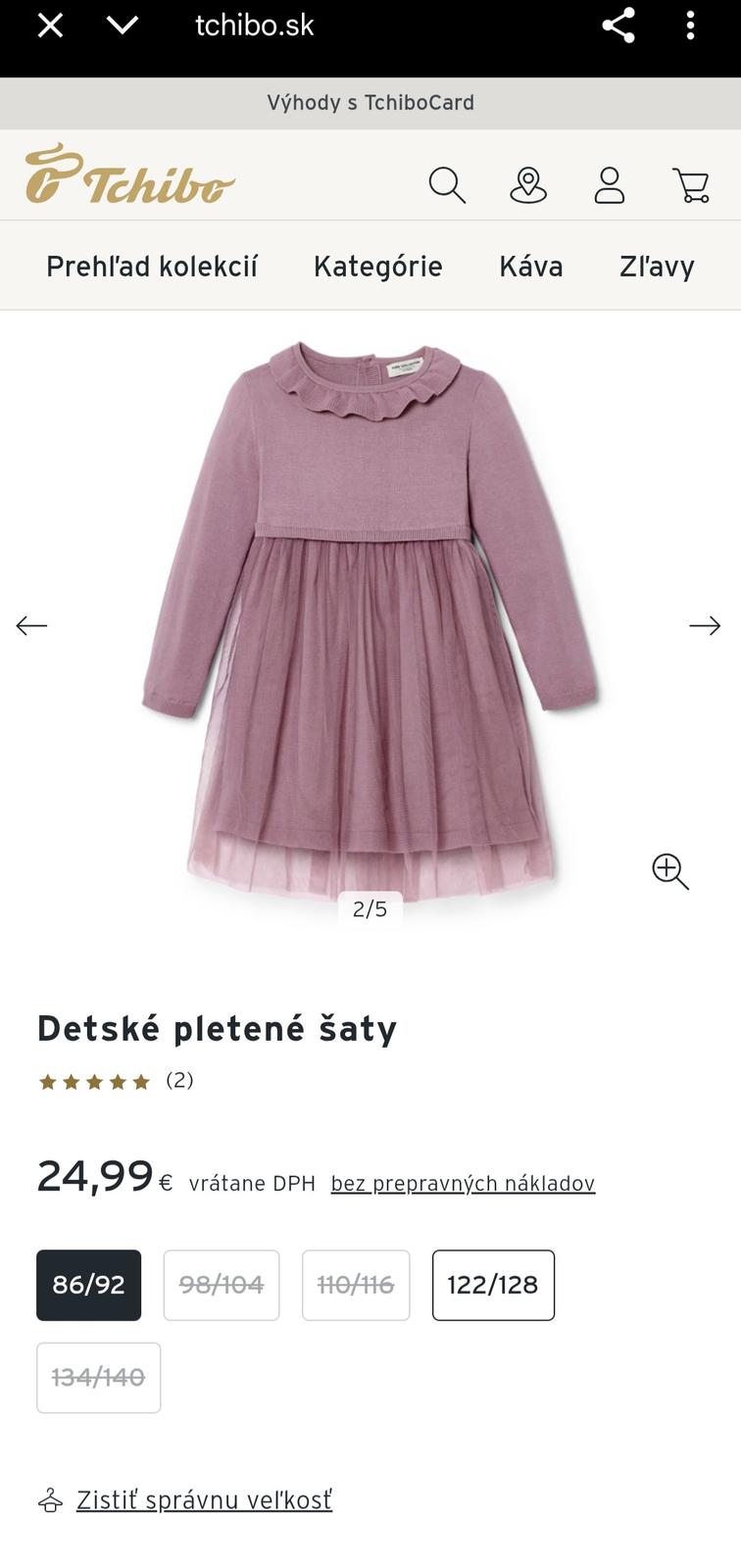This screenshot has height=1568, width=741.
Task: Open Zistiť správnu veľkosť size guide
Action: tap(204, 1500)
